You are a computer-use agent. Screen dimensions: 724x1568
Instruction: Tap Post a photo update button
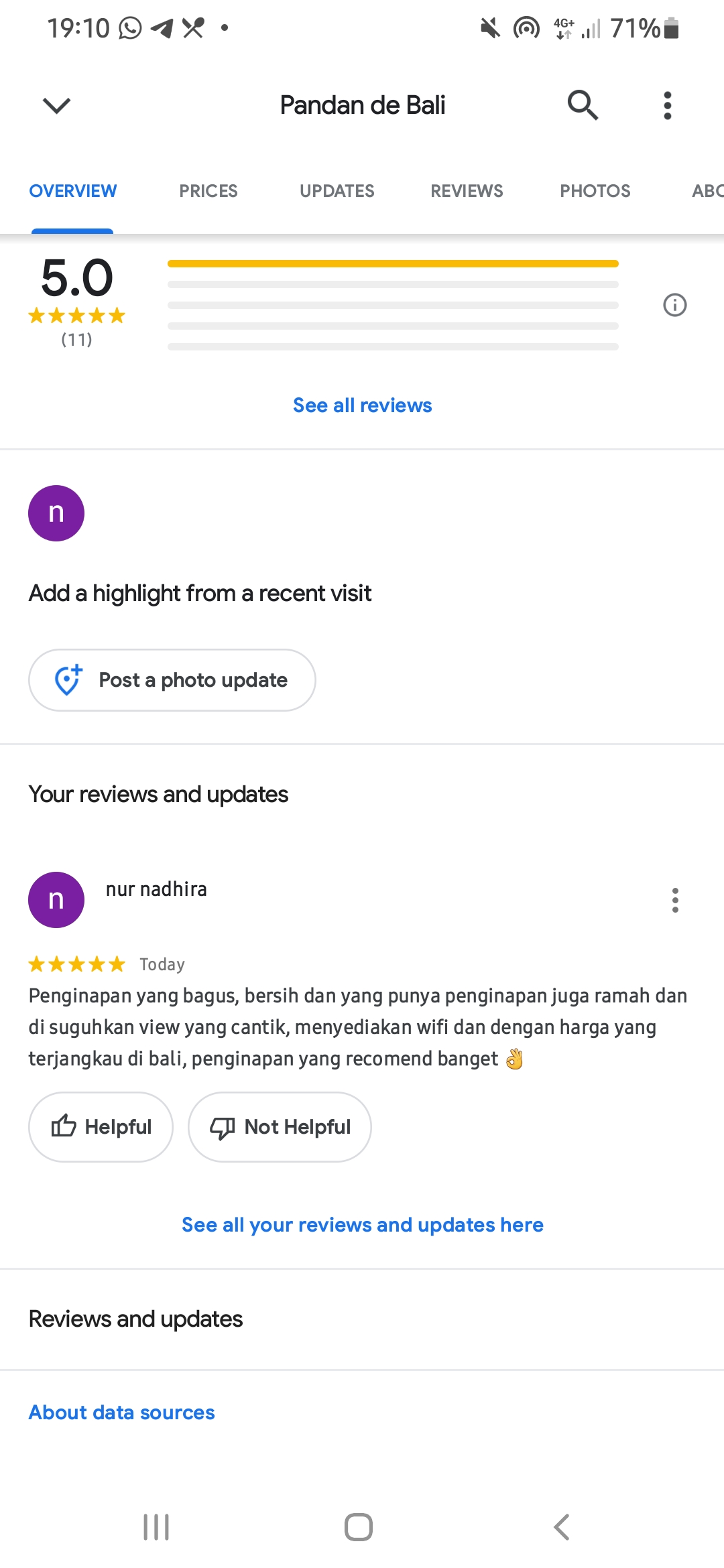click(172, 680)
